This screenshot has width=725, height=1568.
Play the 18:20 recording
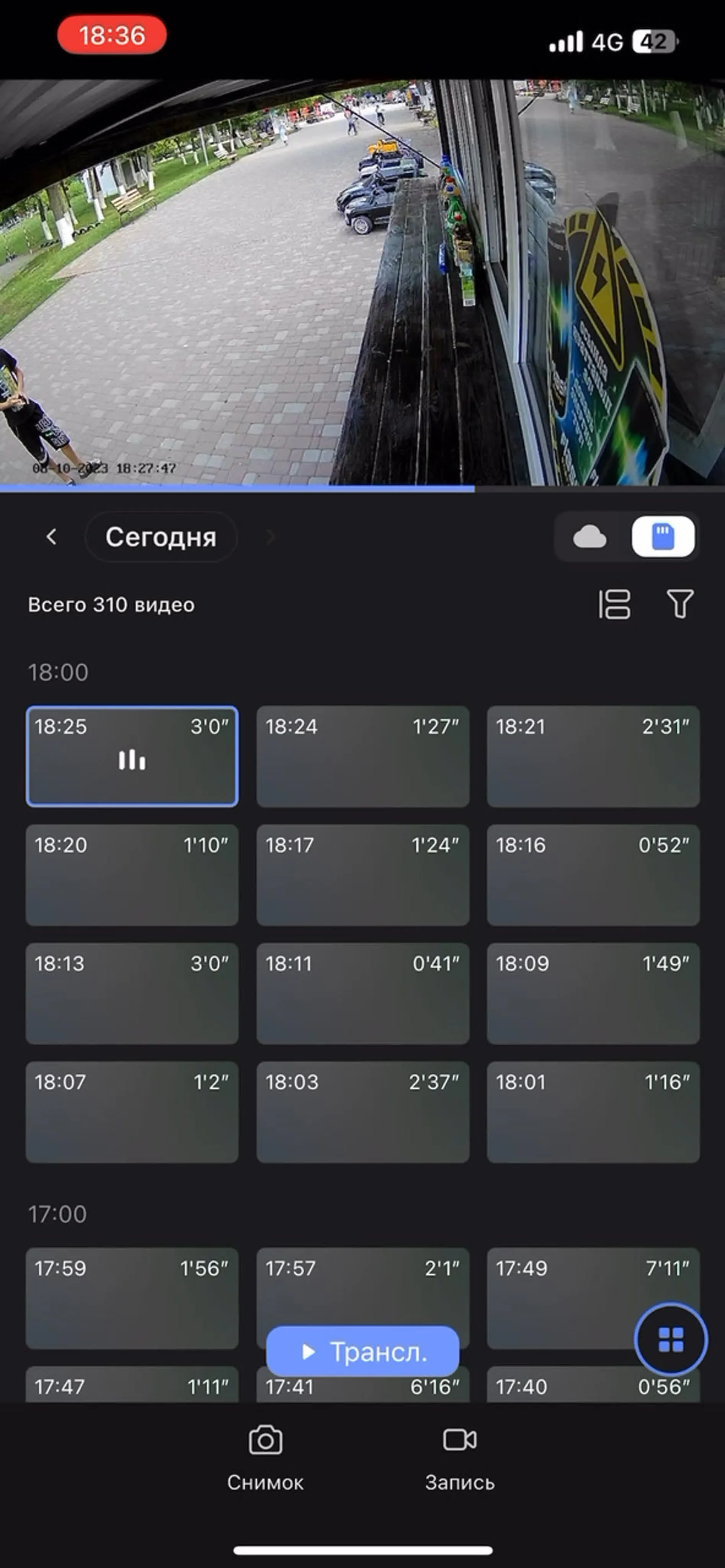pos(132,875)
